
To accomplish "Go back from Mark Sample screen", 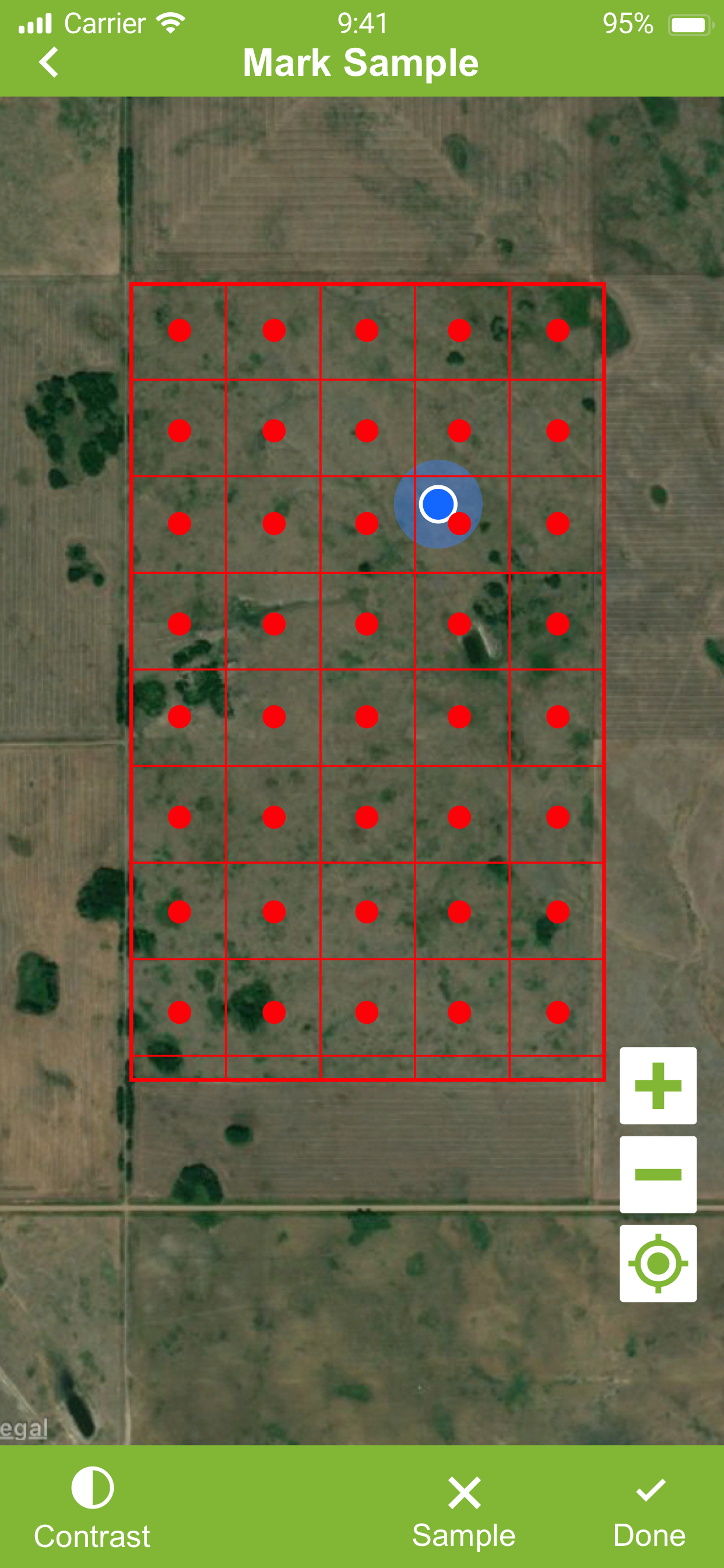I will (x=48, y=62).
